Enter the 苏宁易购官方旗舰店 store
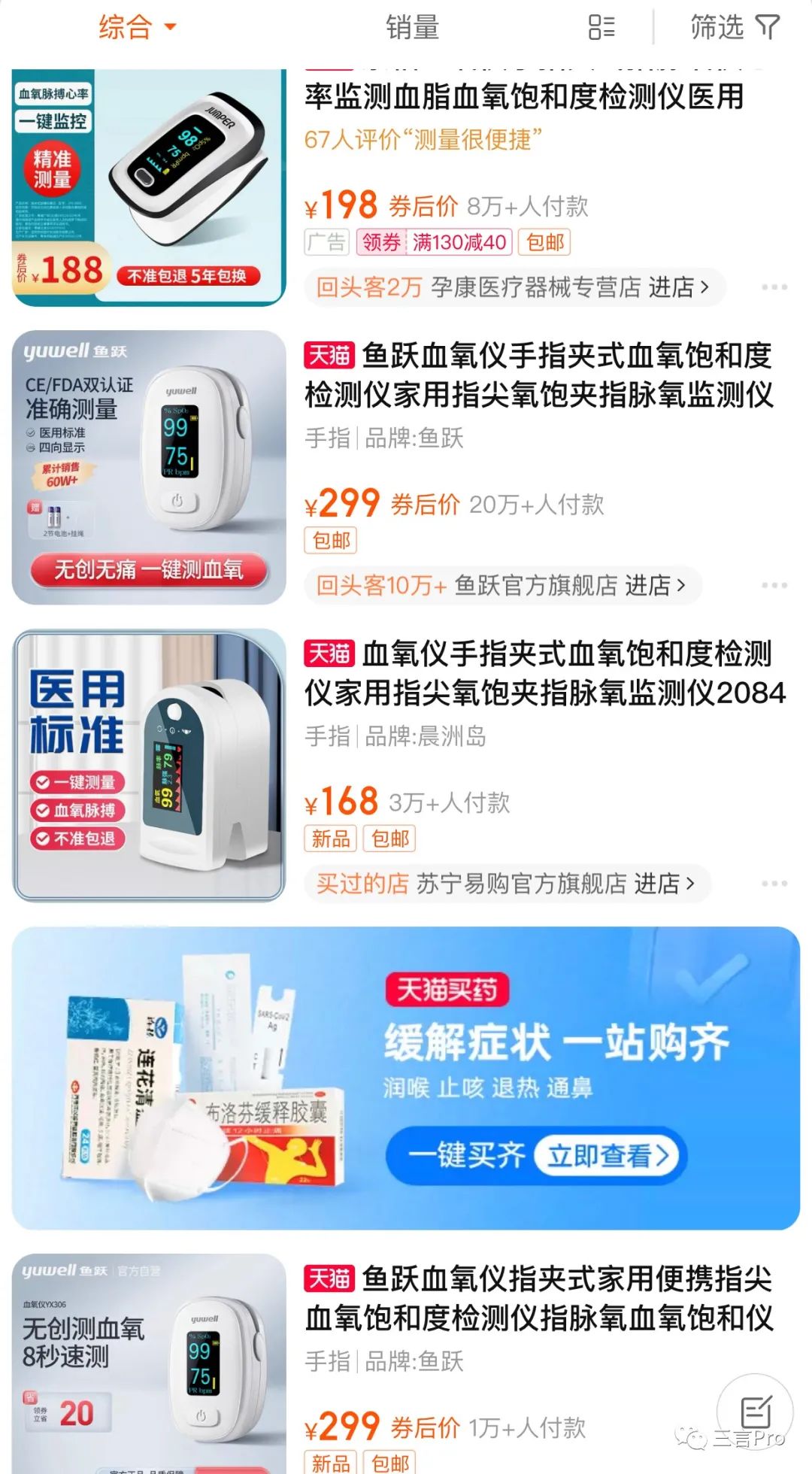 [x=555, y=884]
